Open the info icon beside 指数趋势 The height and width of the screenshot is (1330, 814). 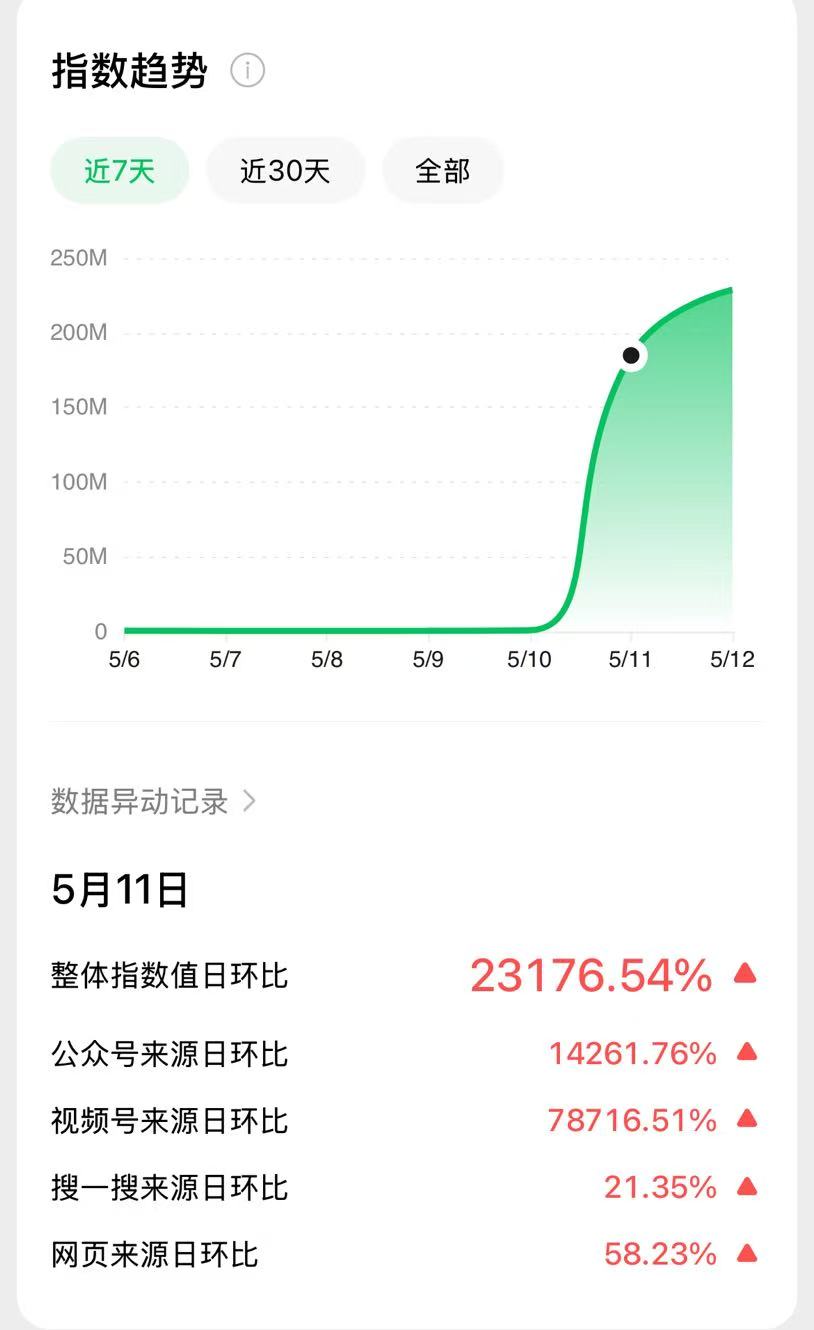click(247, 71)
